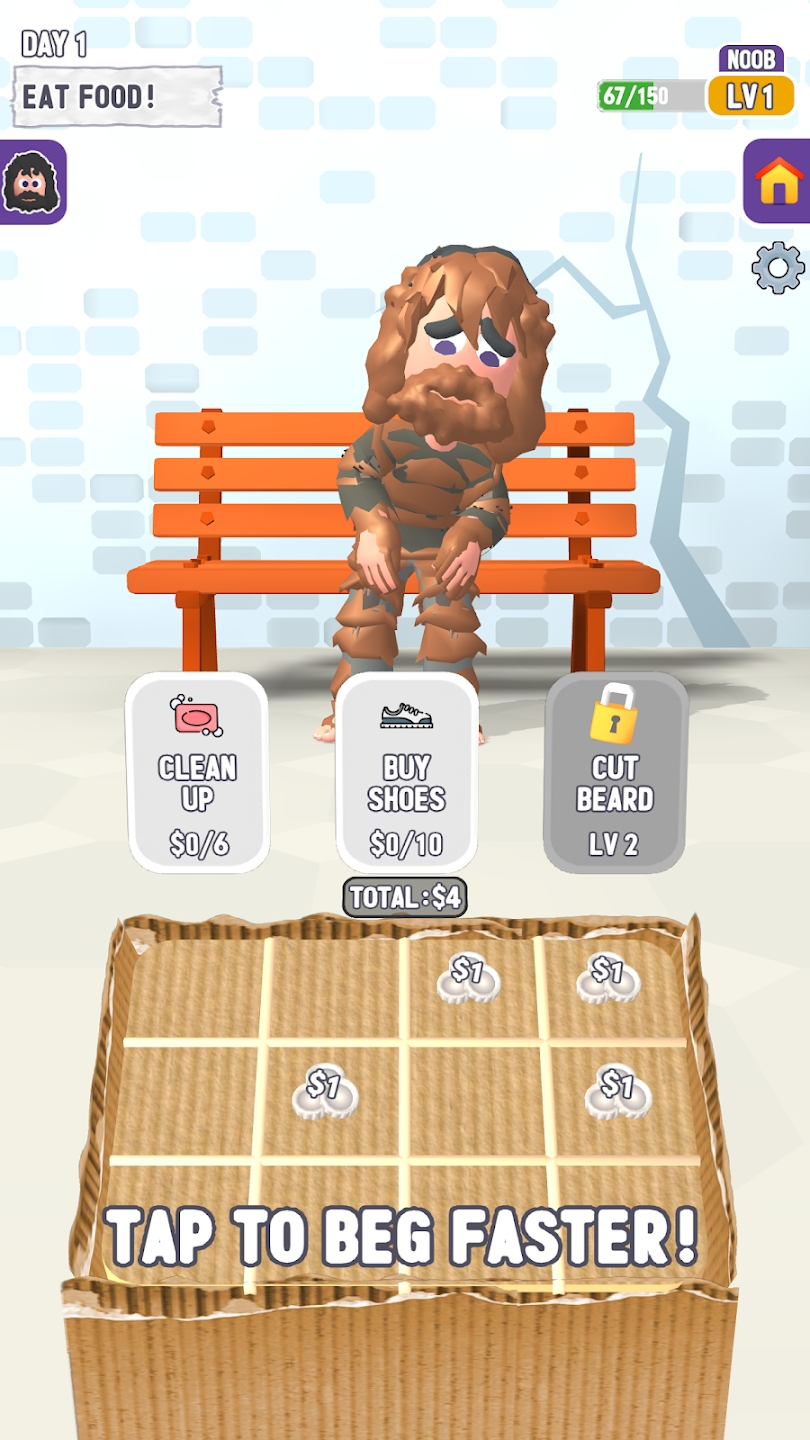Open the settings gear
Image resolution: width=810 pixels, height=1440 pixels.
[778, 268]
